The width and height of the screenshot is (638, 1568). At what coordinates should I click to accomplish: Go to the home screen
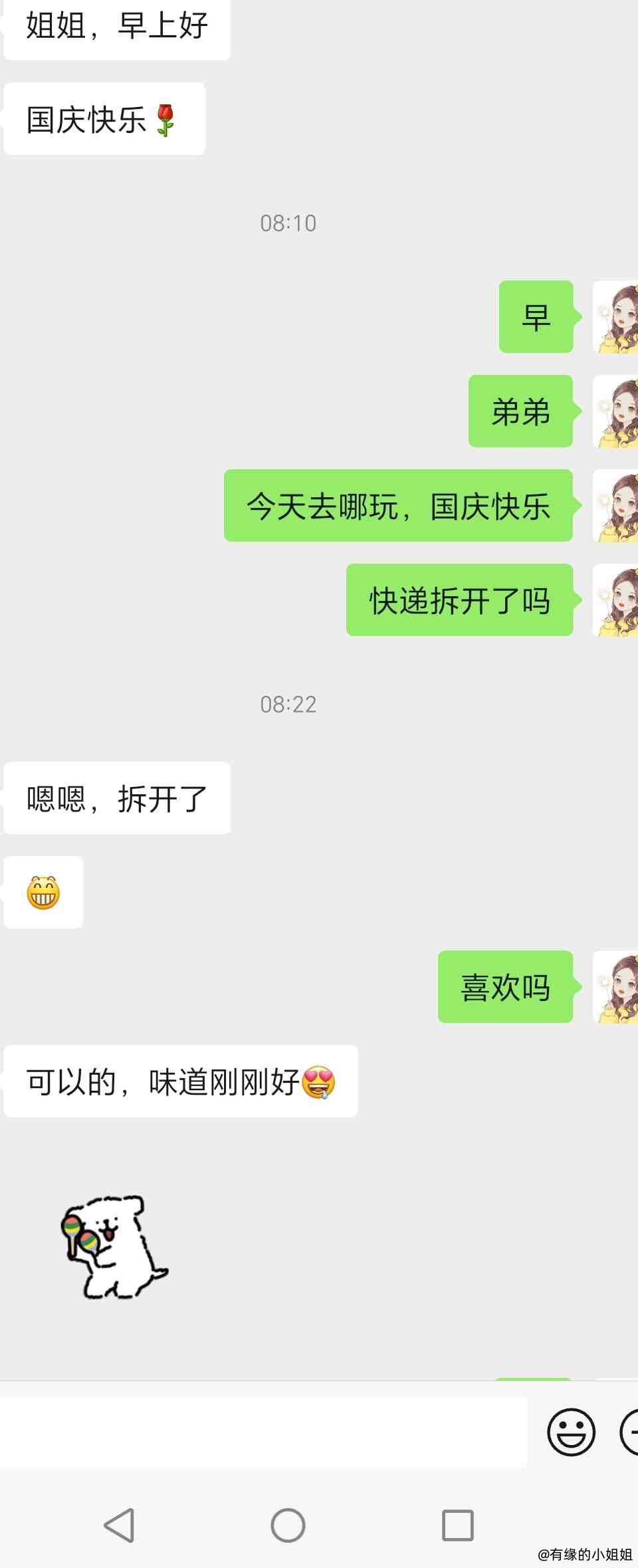288,1525
